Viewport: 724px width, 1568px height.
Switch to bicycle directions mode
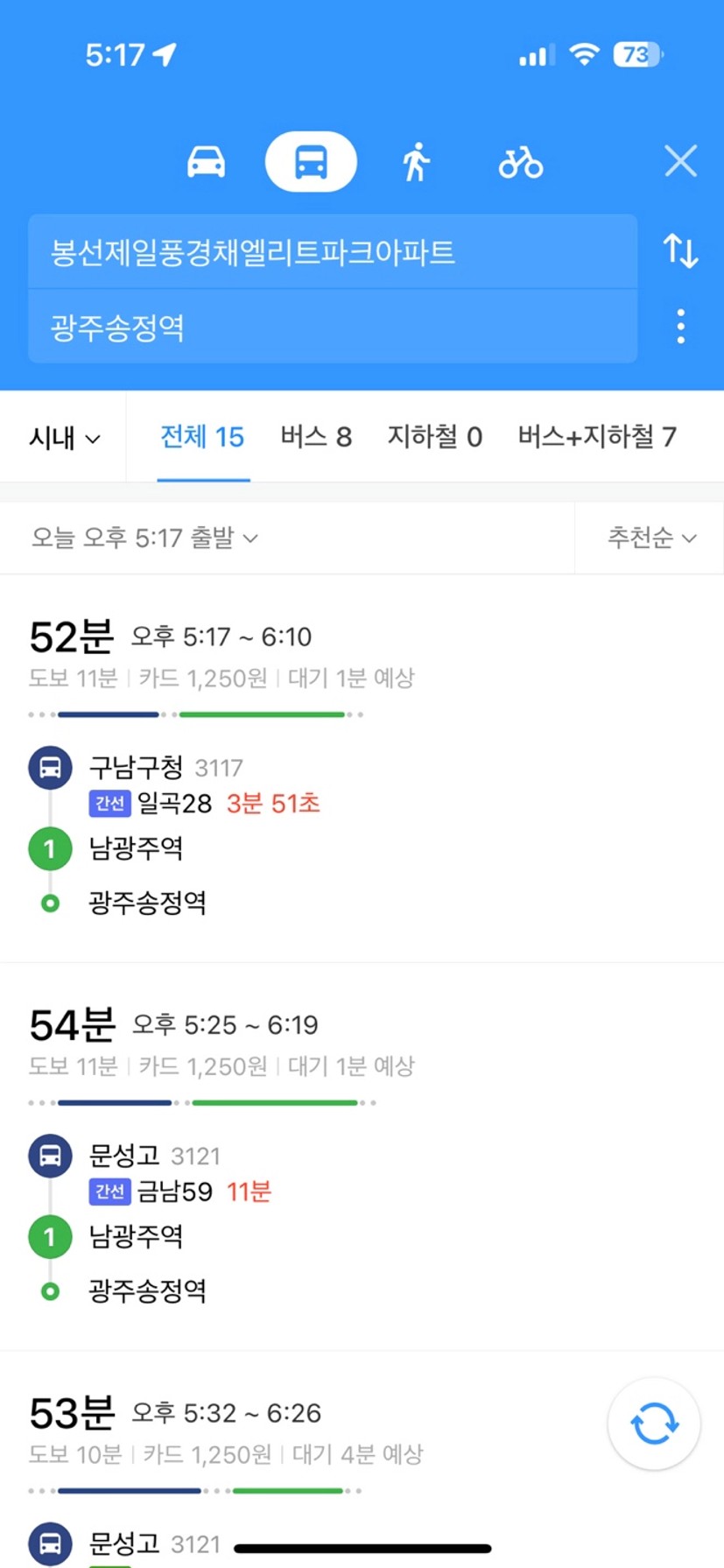[x=521, y=162]
